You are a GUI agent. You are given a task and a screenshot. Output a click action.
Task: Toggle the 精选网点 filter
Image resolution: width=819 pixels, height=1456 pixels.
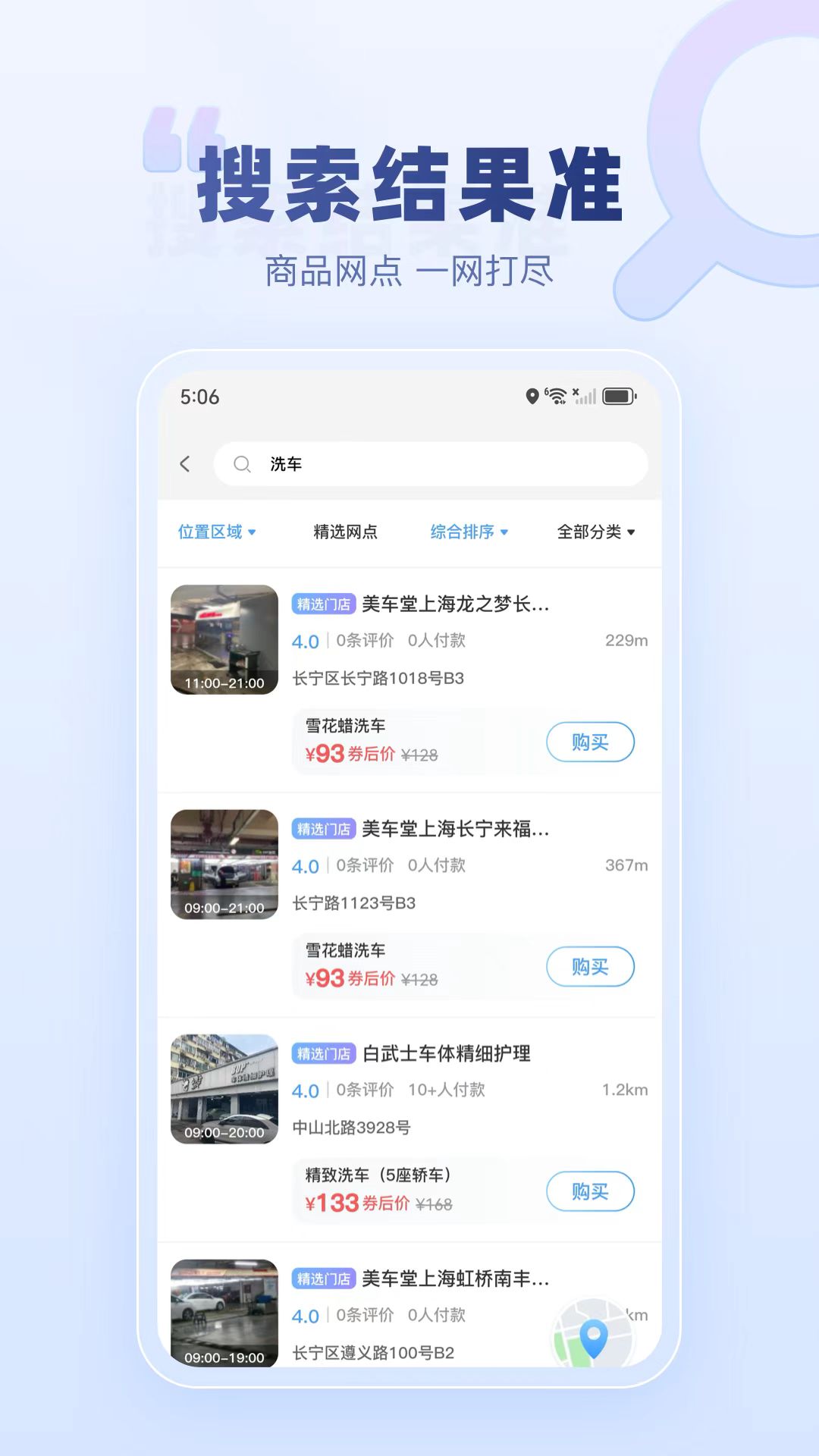(x=345, y=532)
